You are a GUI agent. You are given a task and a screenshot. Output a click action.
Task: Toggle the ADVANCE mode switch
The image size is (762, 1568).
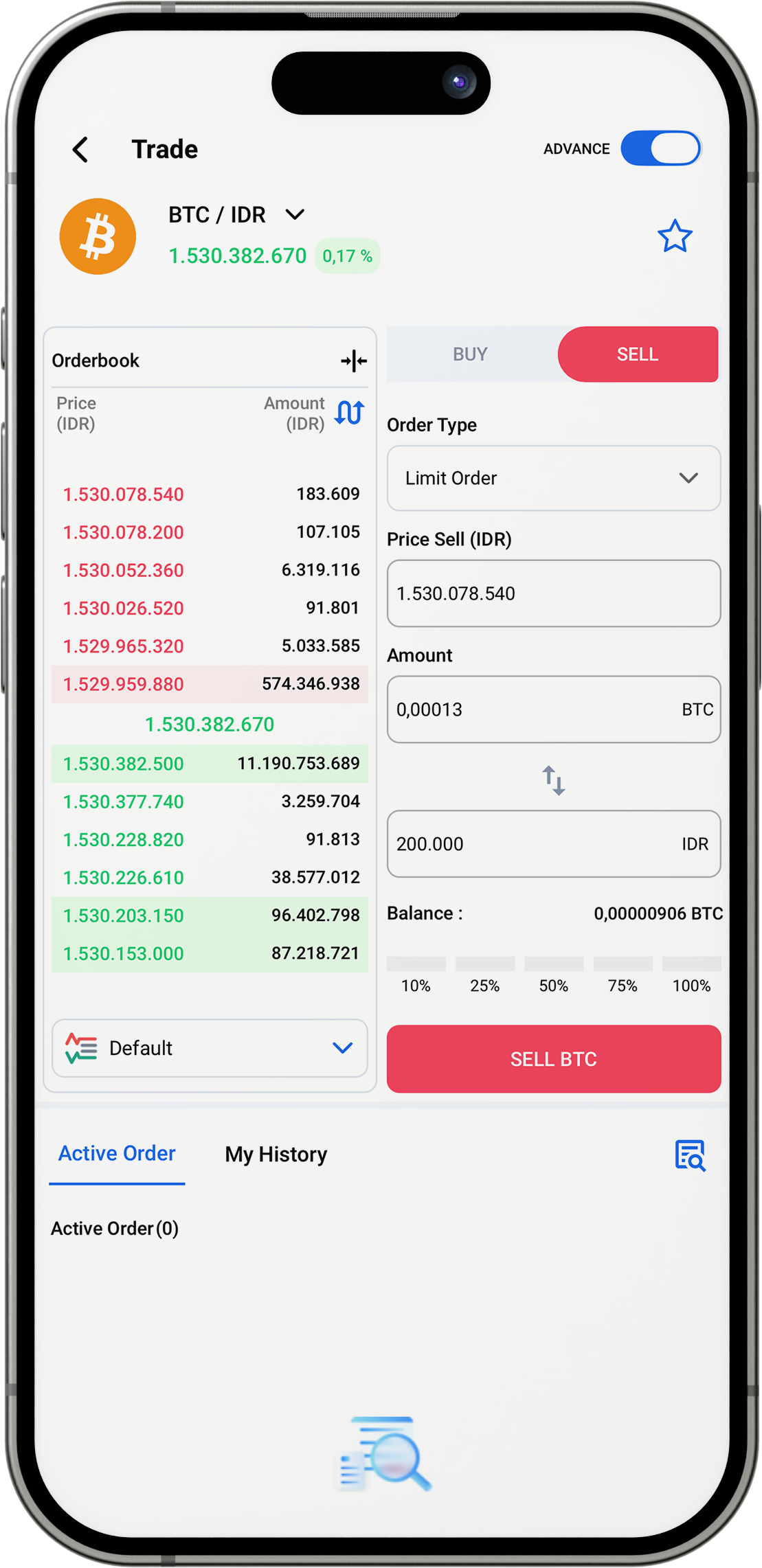click(660, 148)
